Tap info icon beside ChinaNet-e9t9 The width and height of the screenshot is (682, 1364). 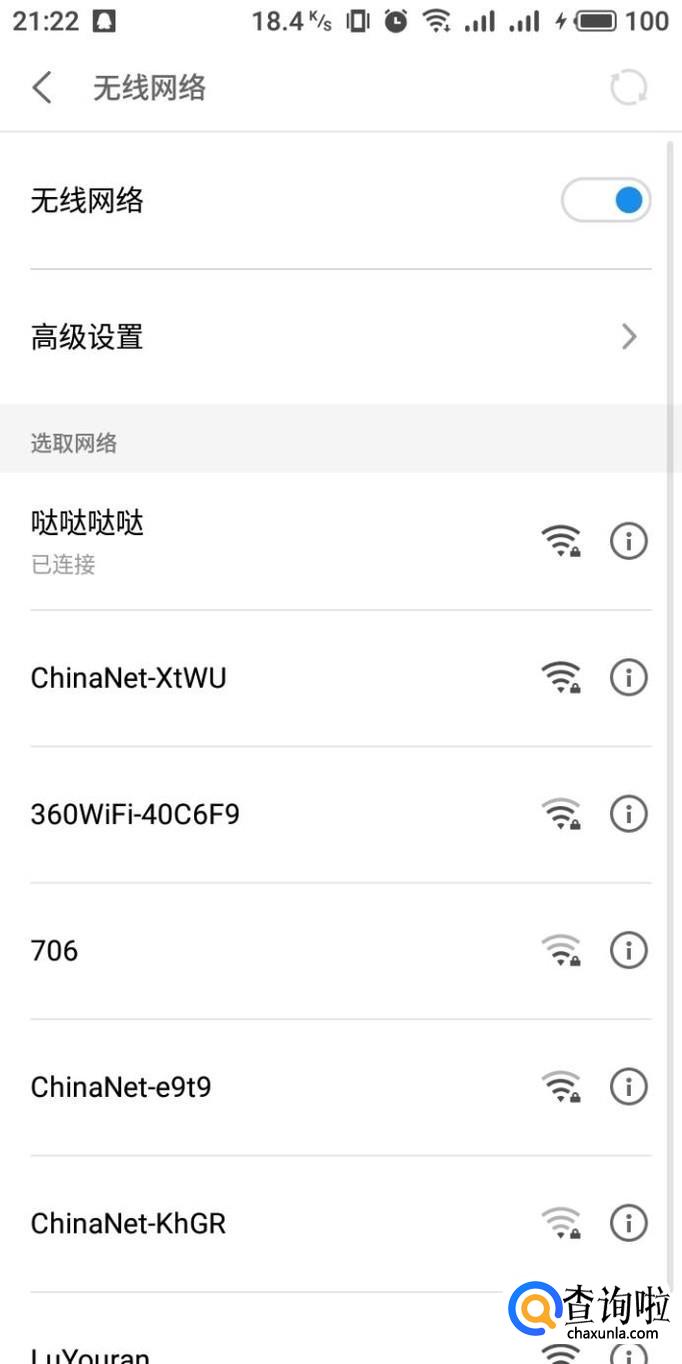pos(628,1086)
